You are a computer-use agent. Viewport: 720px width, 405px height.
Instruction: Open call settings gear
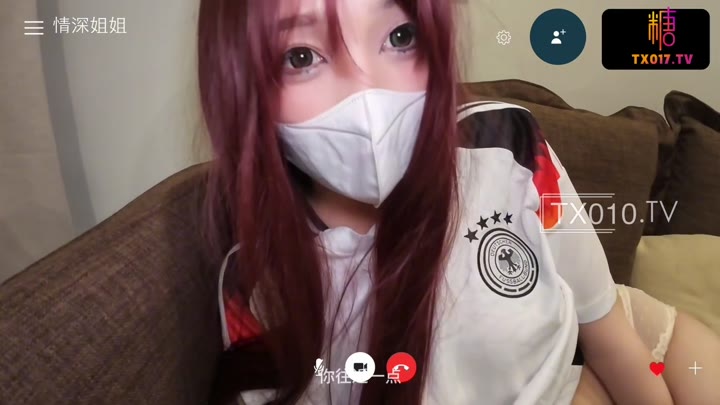coord(504,37)
